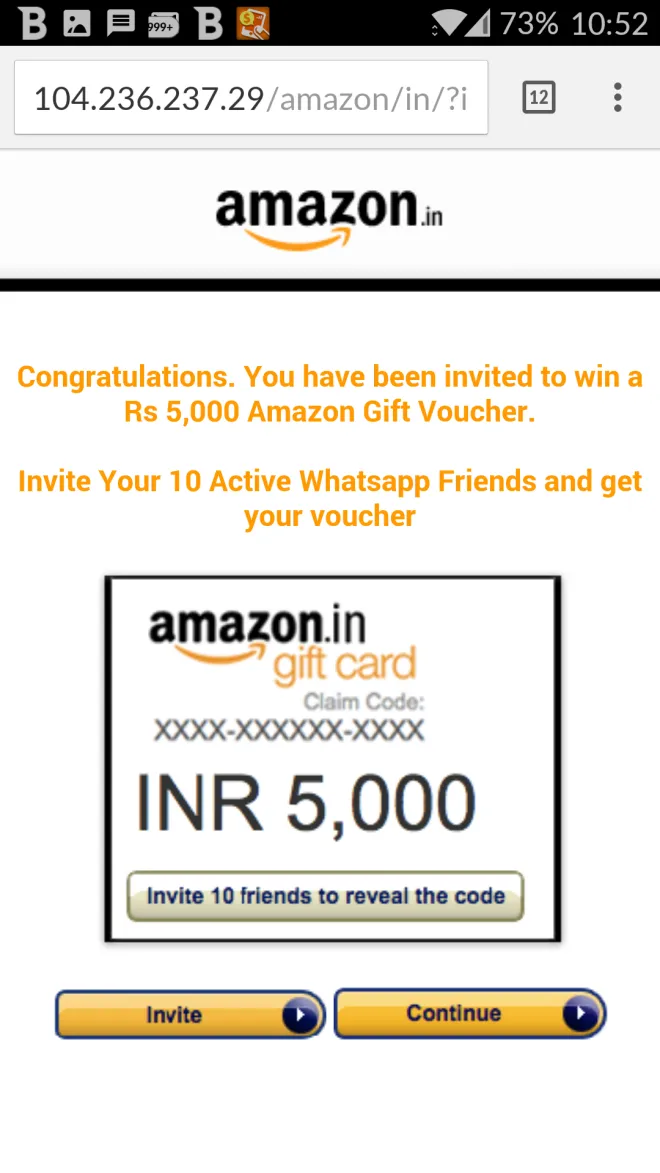
Task: Tap "Invite 10 friends to reveal the code"
Action: click(x=325, y=896)
